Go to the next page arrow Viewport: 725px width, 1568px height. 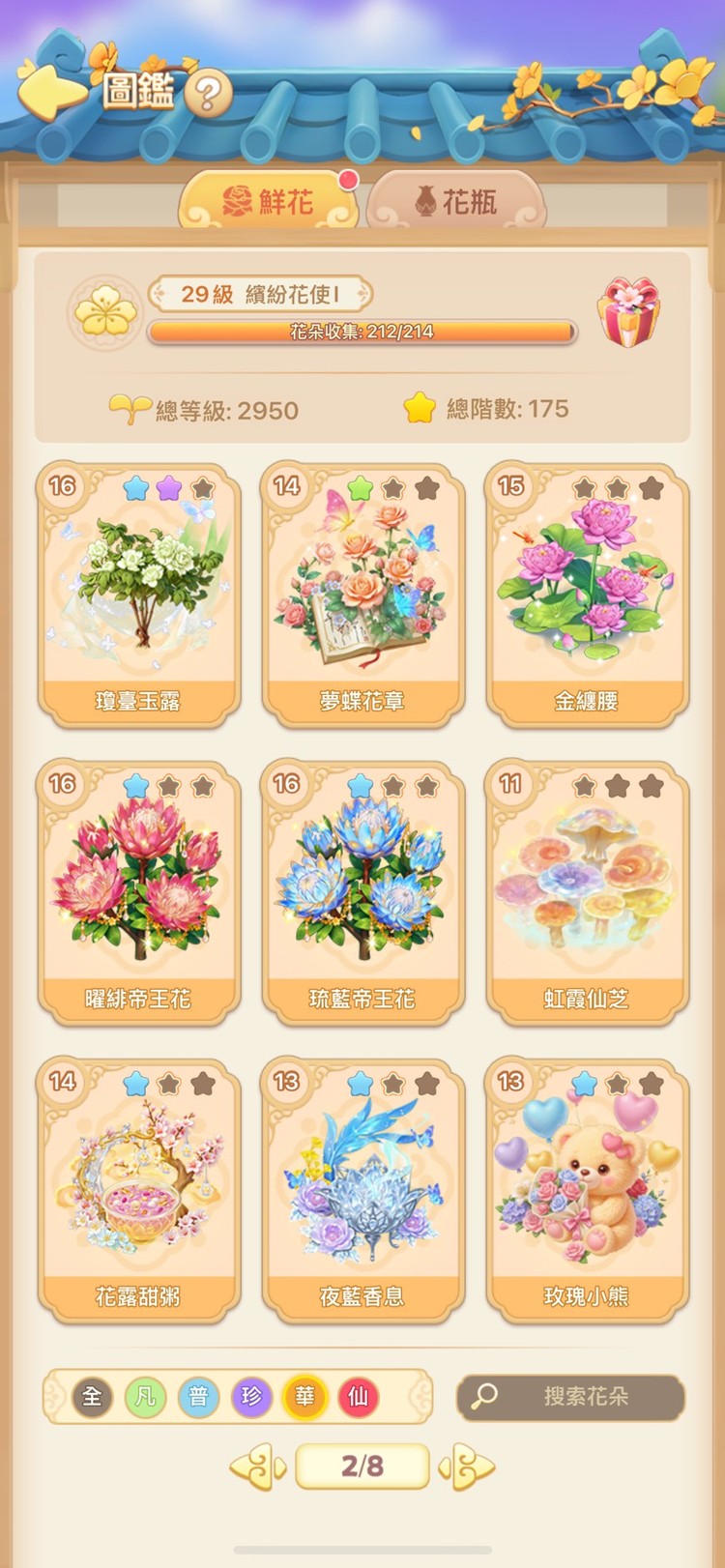tap(467, 1466)
